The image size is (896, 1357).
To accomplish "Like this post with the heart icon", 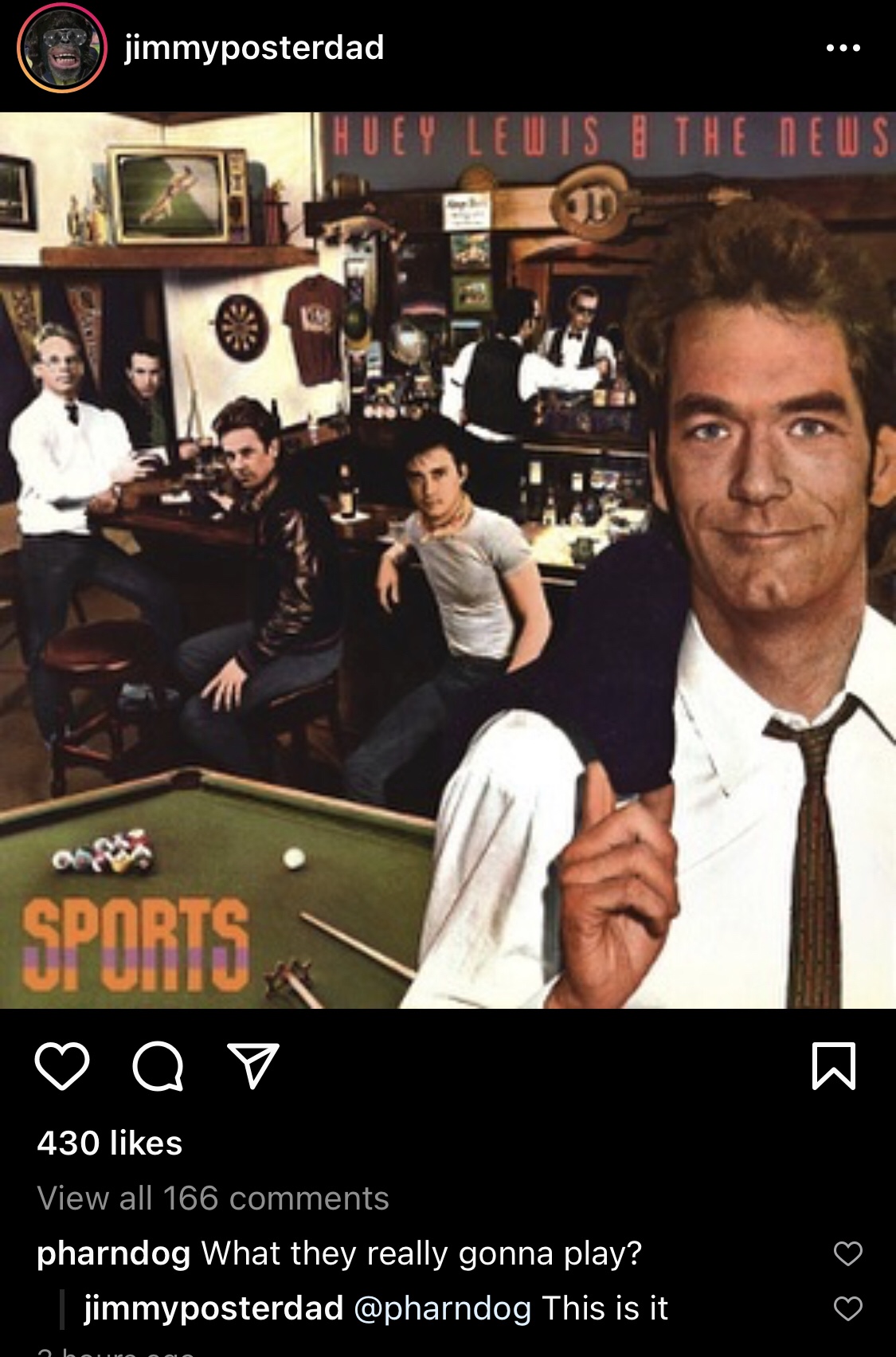I will (x=62, y=1066).
